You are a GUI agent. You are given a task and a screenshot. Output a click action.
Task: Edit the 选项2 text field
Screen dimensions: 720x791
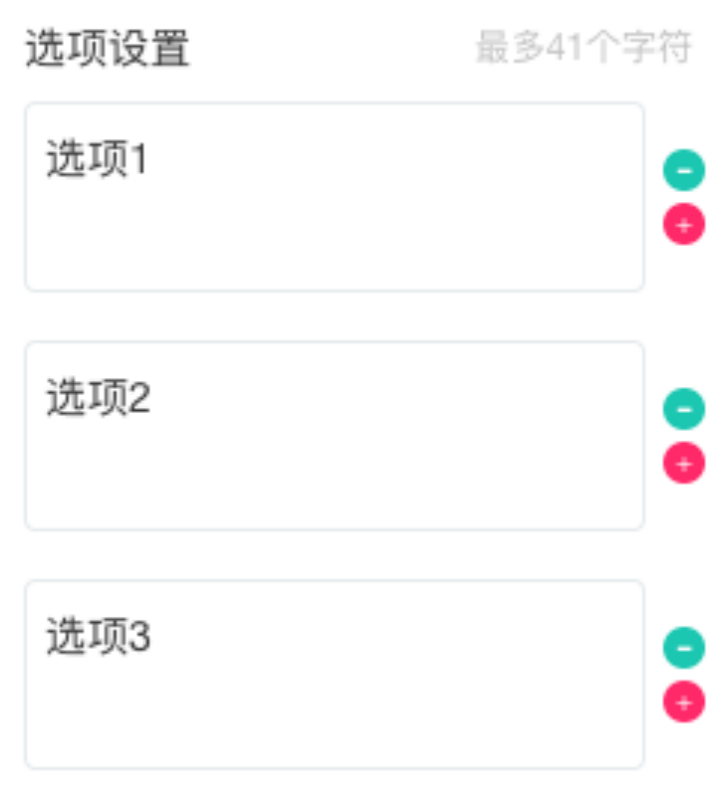[x=334, y=435]
